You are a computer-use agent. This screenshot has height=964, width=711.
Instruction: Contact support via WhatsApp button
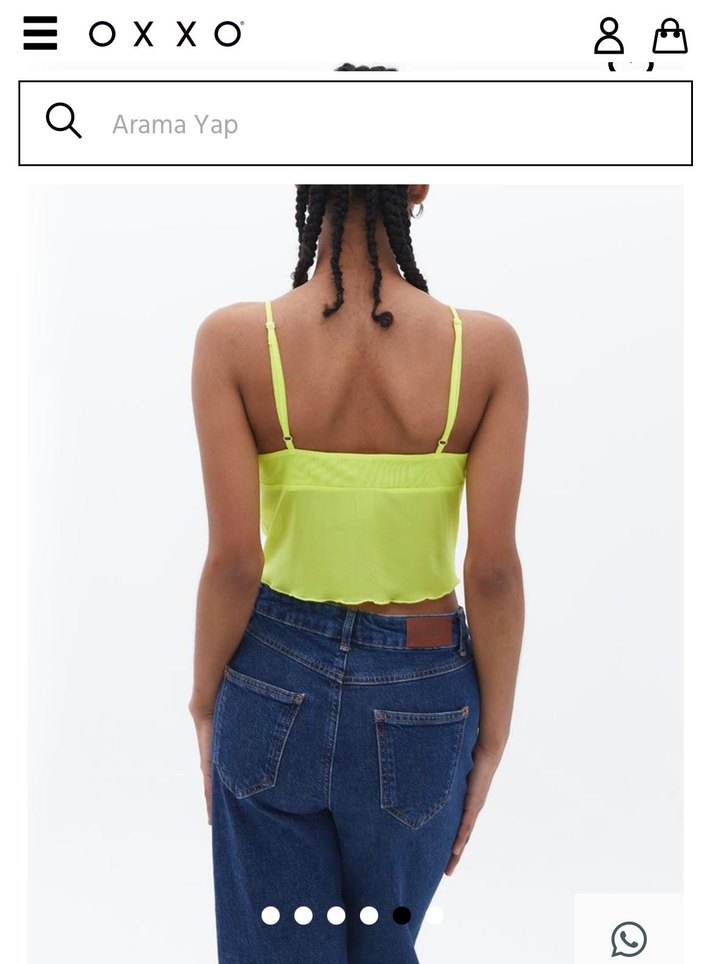pos(629,938)
